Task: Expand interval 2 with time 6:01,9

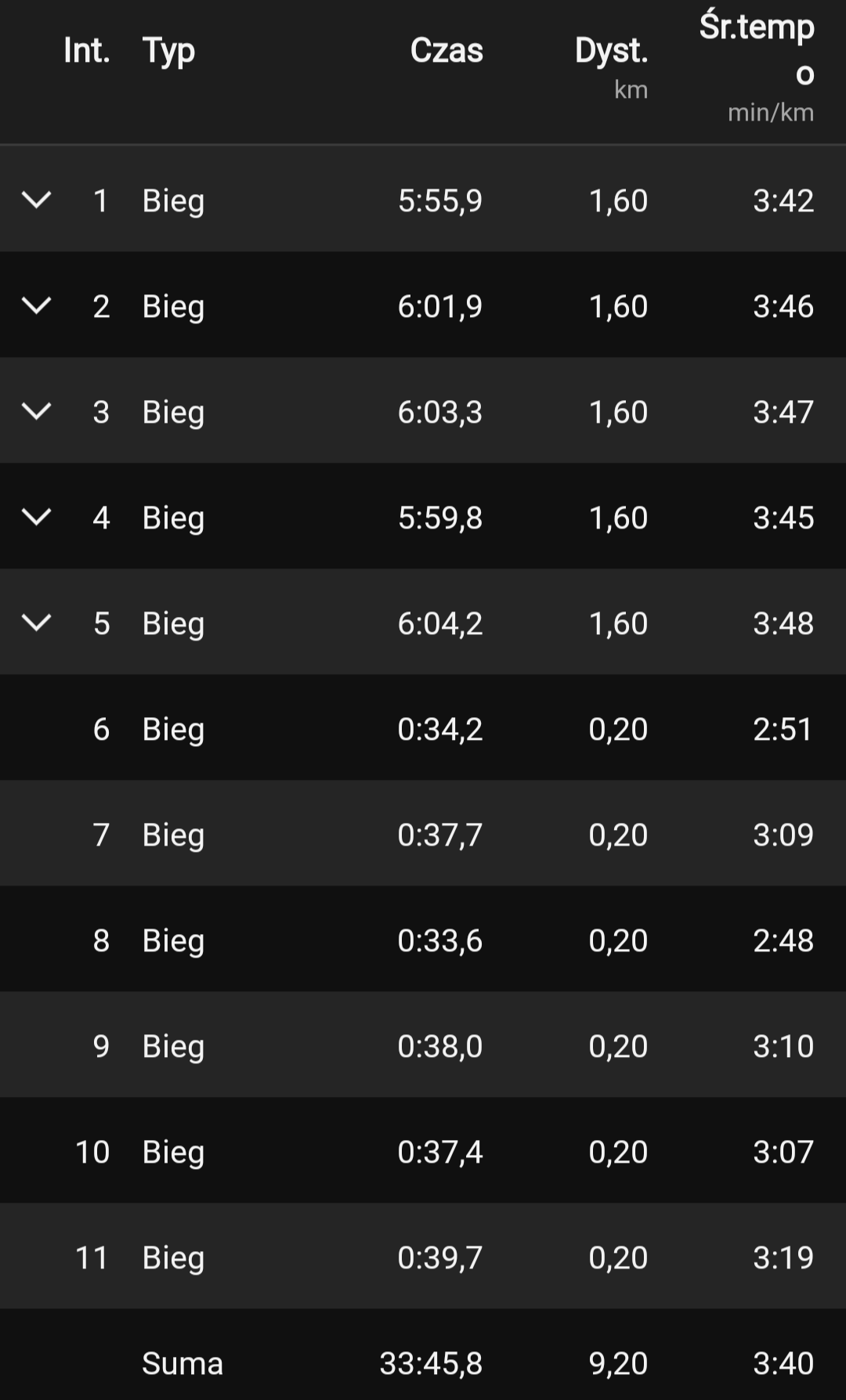Action: tap(36, 305)
